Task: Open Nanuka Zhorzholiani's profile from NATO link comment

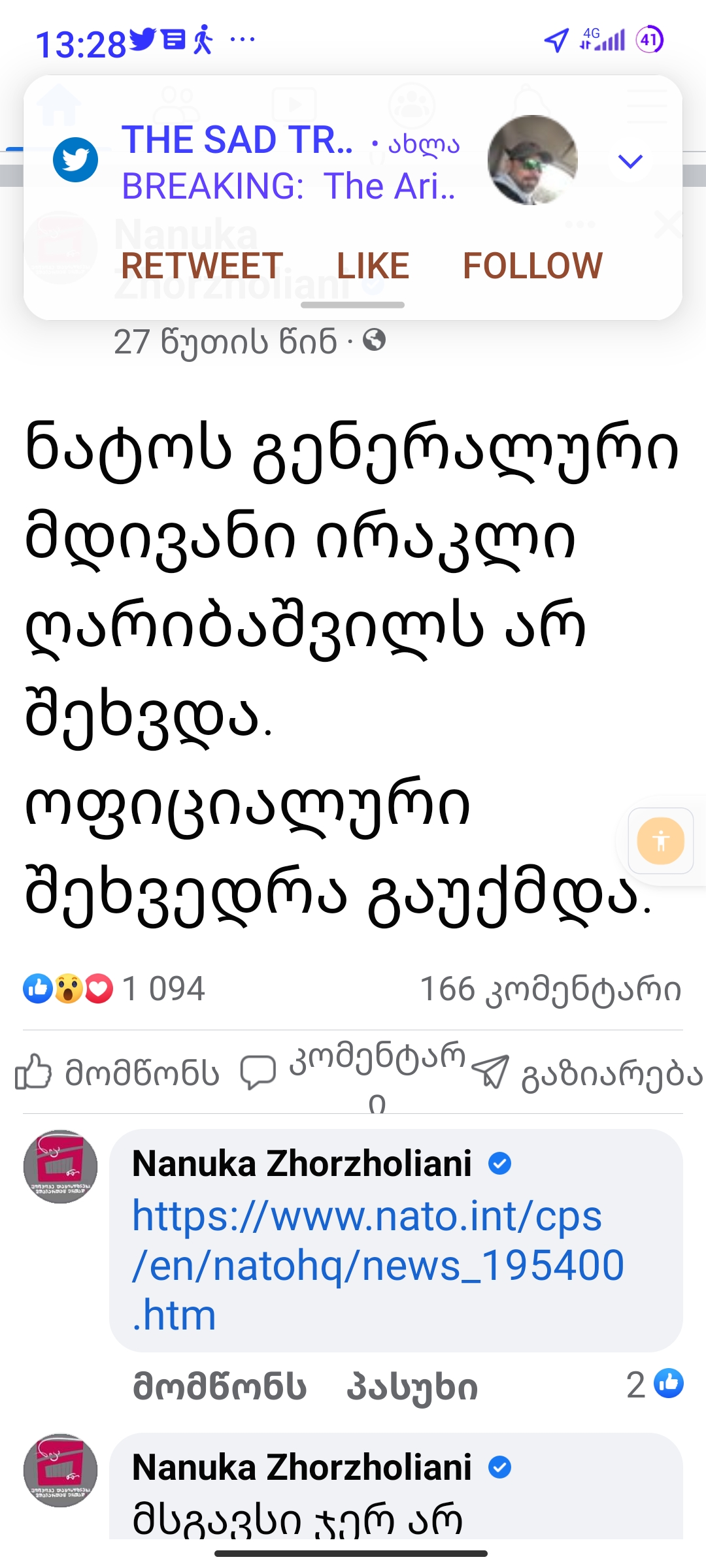Action: [301, 1164]
